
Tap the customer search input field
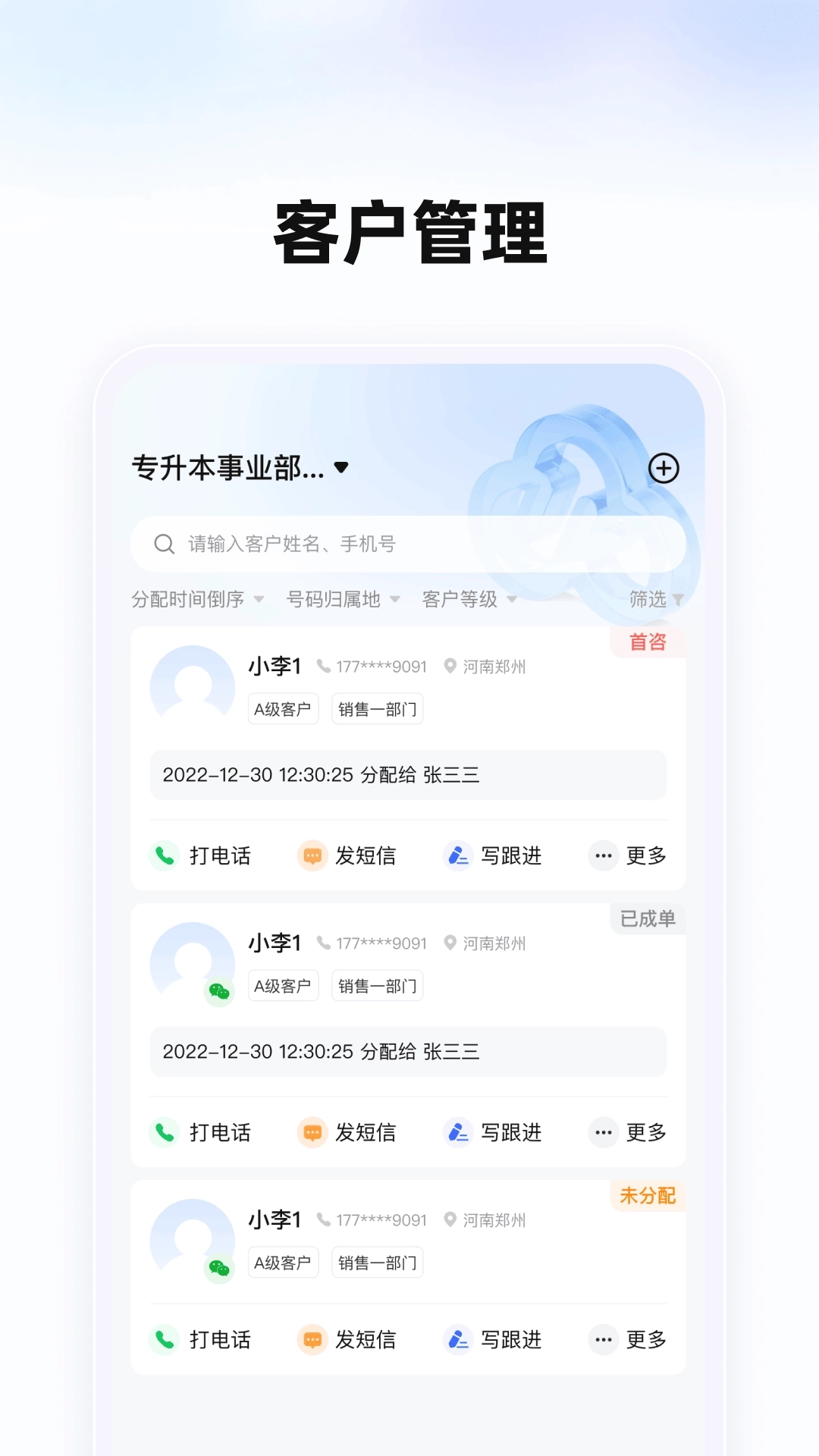(x=409, y=544)
